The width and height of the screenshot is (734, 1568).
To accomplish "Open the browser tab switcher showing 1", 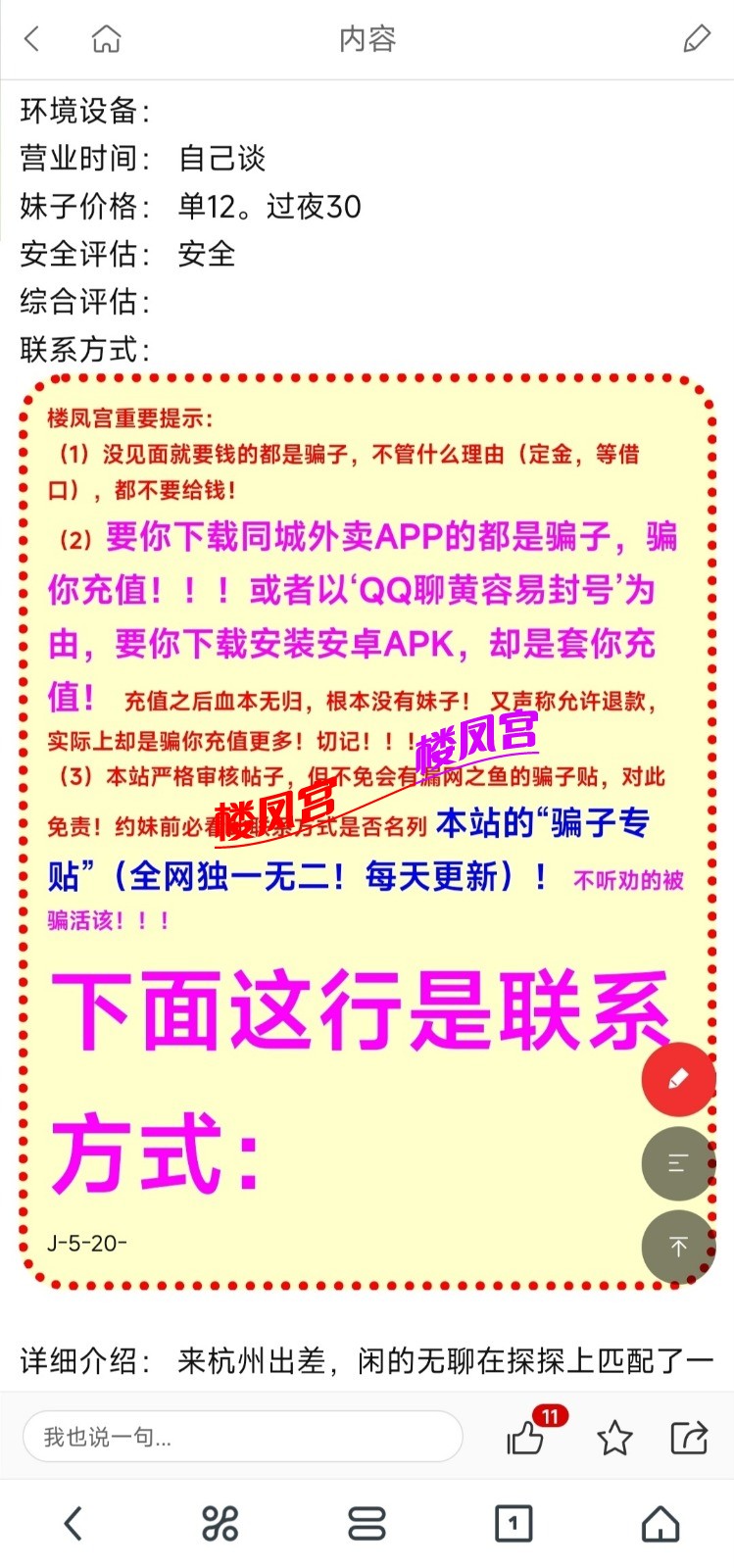I will 514,1524.
